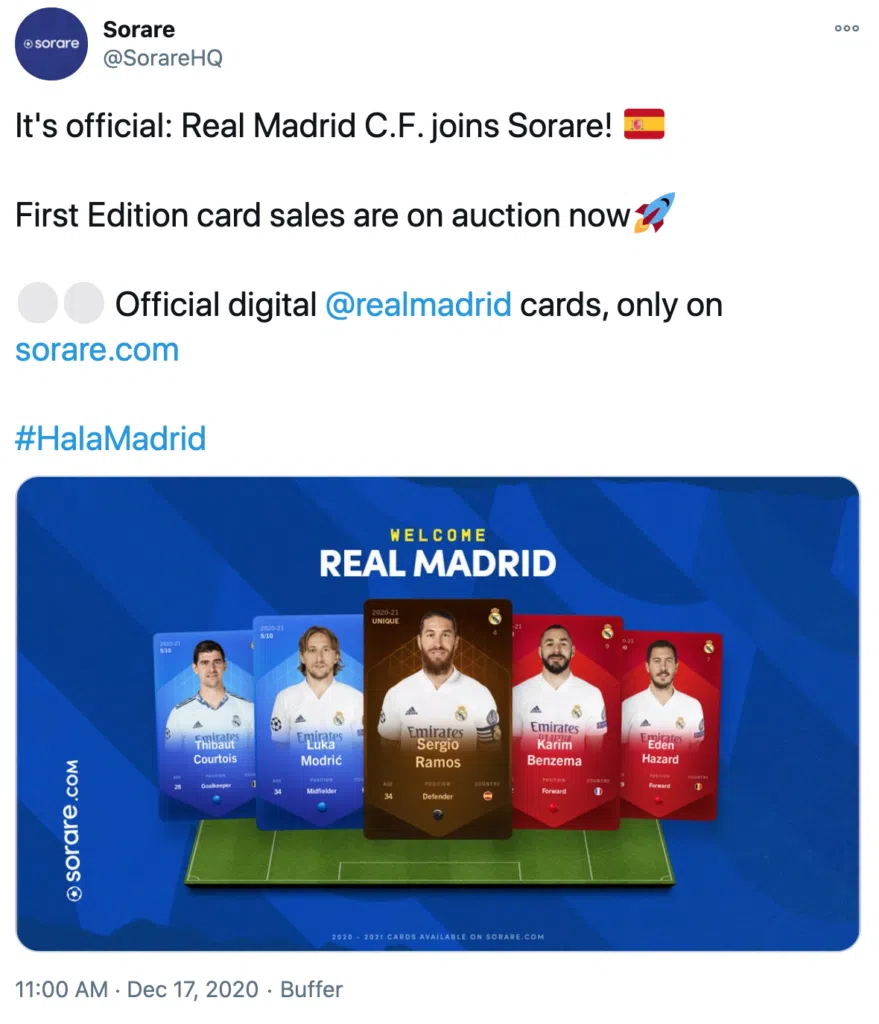Open the tweet's timestamp details
Viewport: 879px width, 1024px height.
pos(135,990)
